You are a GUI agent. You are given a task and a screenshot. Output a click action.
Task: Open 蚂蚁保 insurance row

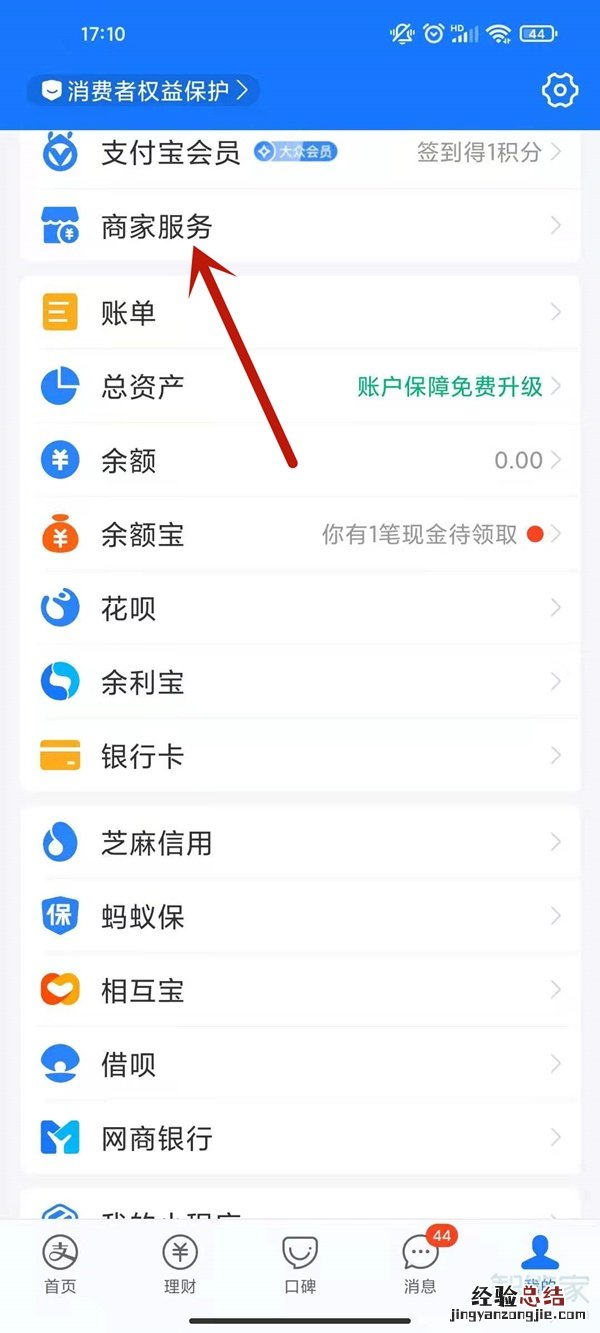pos(300,917)
